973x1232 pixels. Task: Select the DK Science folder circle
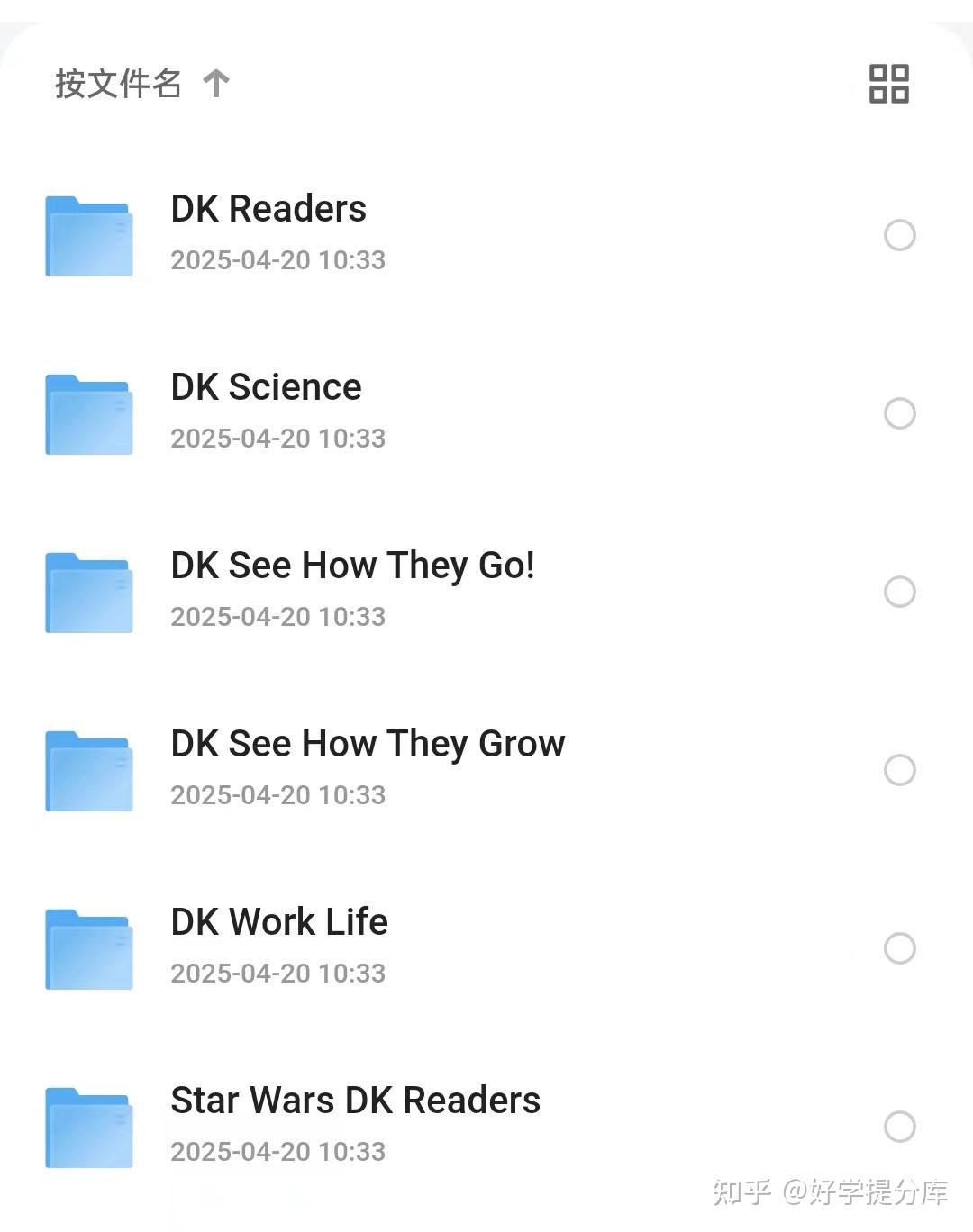(x=899, y=413)
